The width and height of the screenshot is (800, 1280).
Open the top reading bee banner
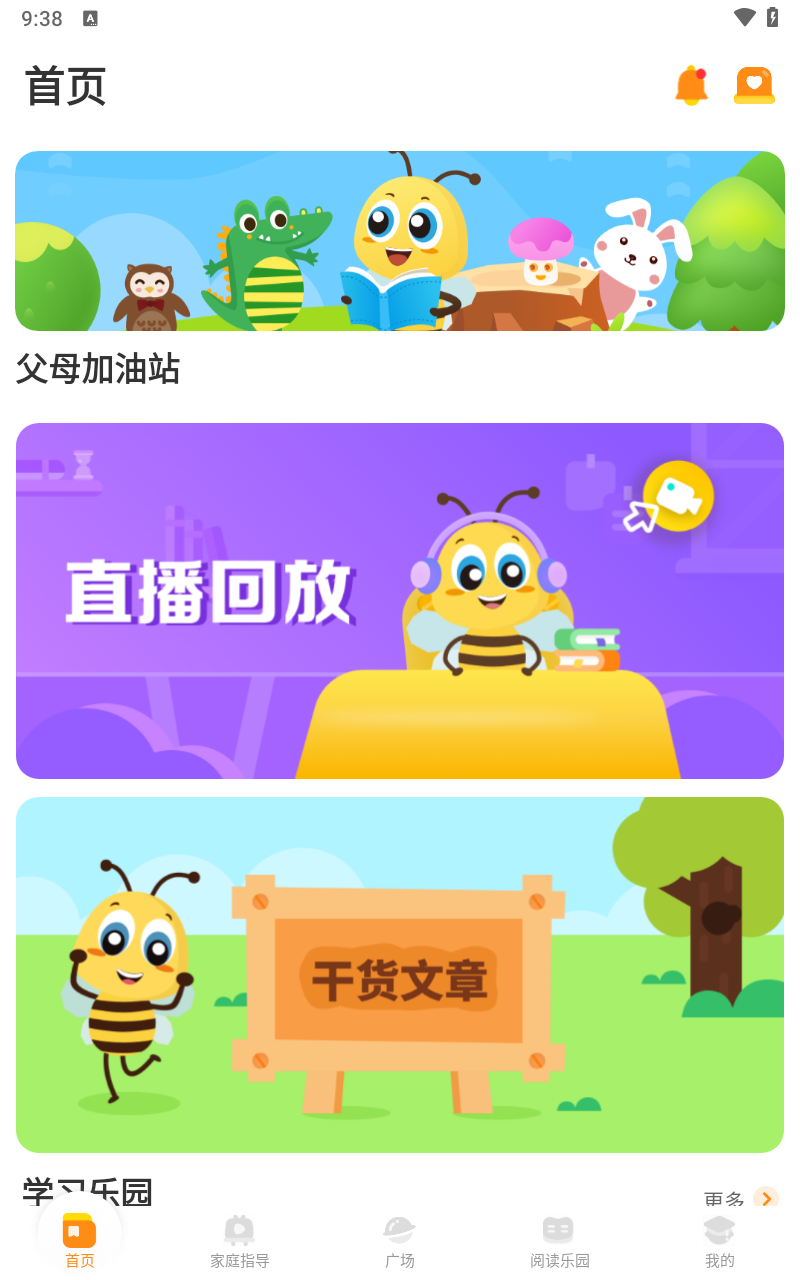[x=400, y=241]
